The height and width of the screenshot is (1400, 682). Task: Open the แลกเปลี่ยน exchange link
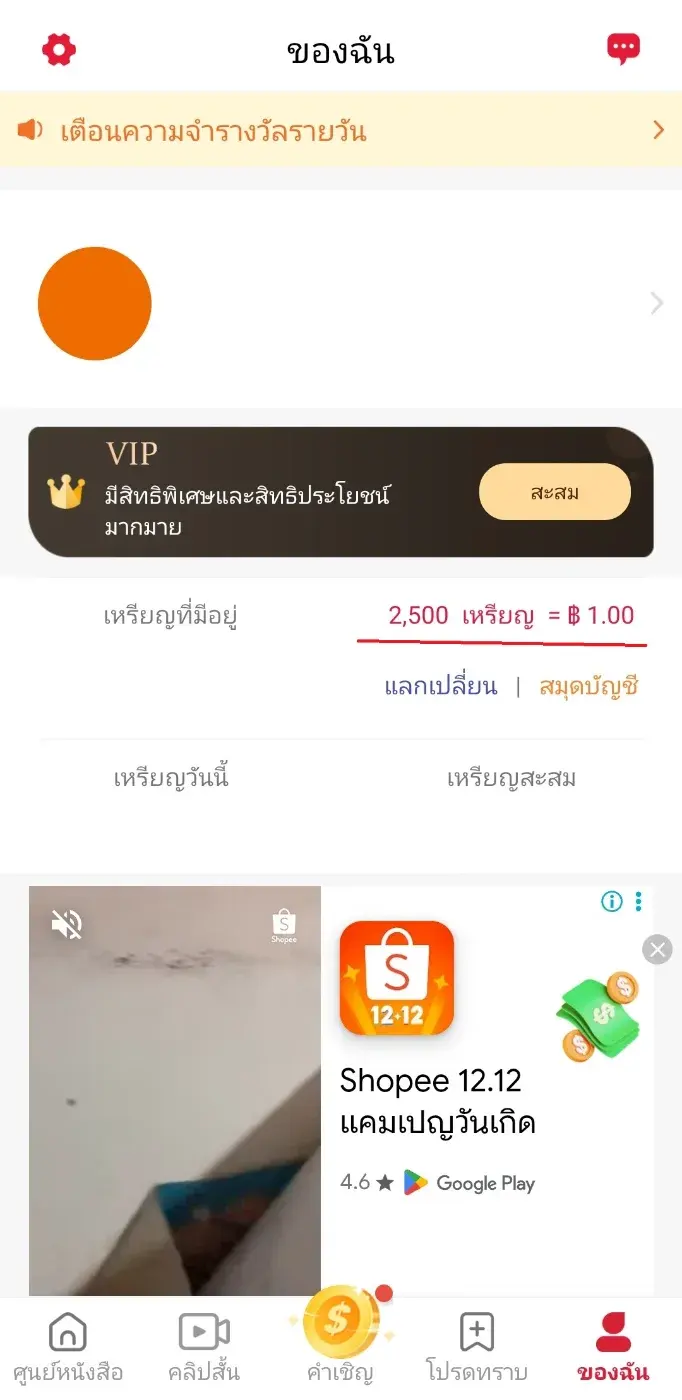(x=440, y=687)
